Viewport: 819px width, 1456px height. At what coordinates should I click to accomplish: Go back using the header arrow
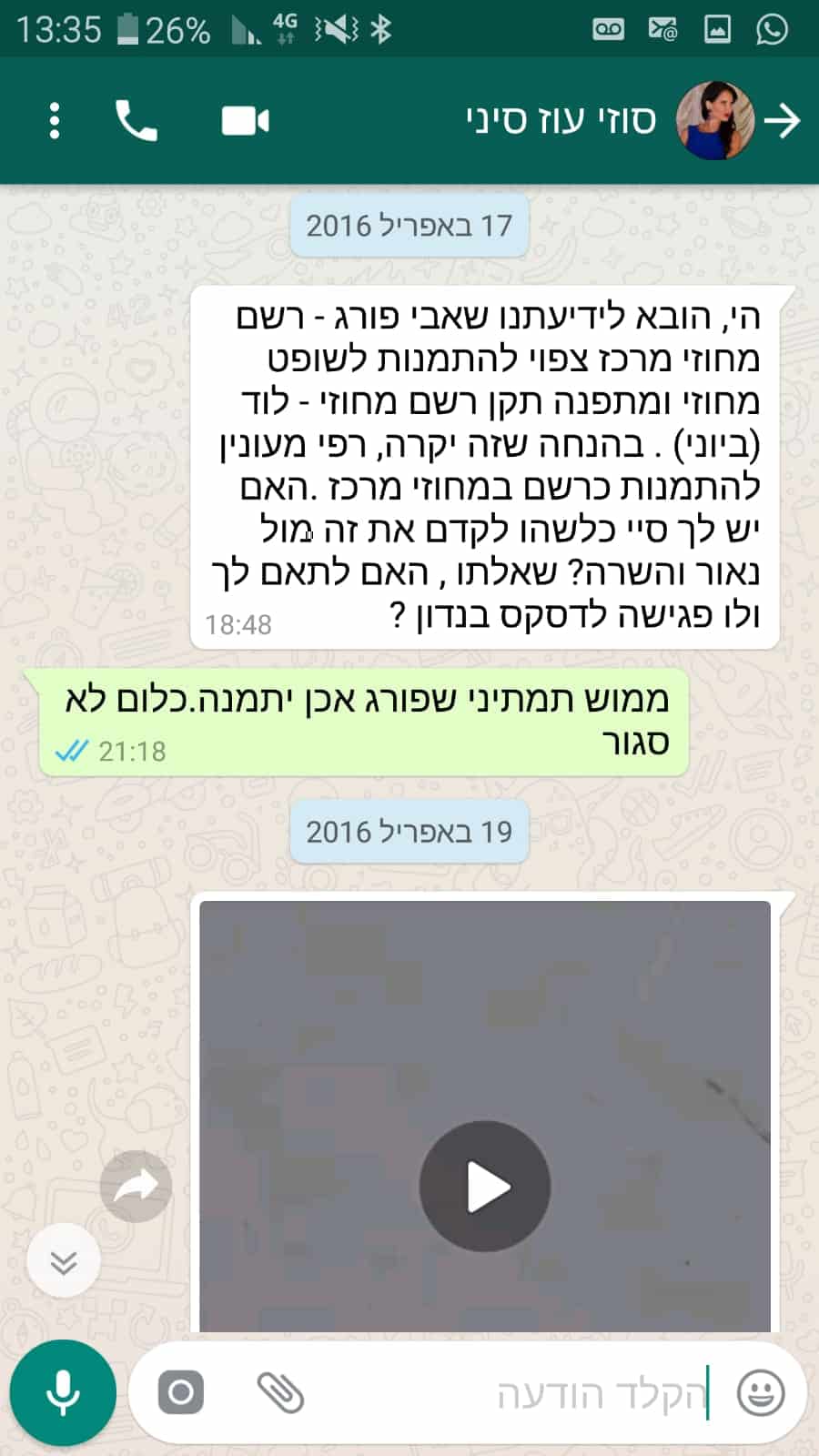click(x=783, y=120)
